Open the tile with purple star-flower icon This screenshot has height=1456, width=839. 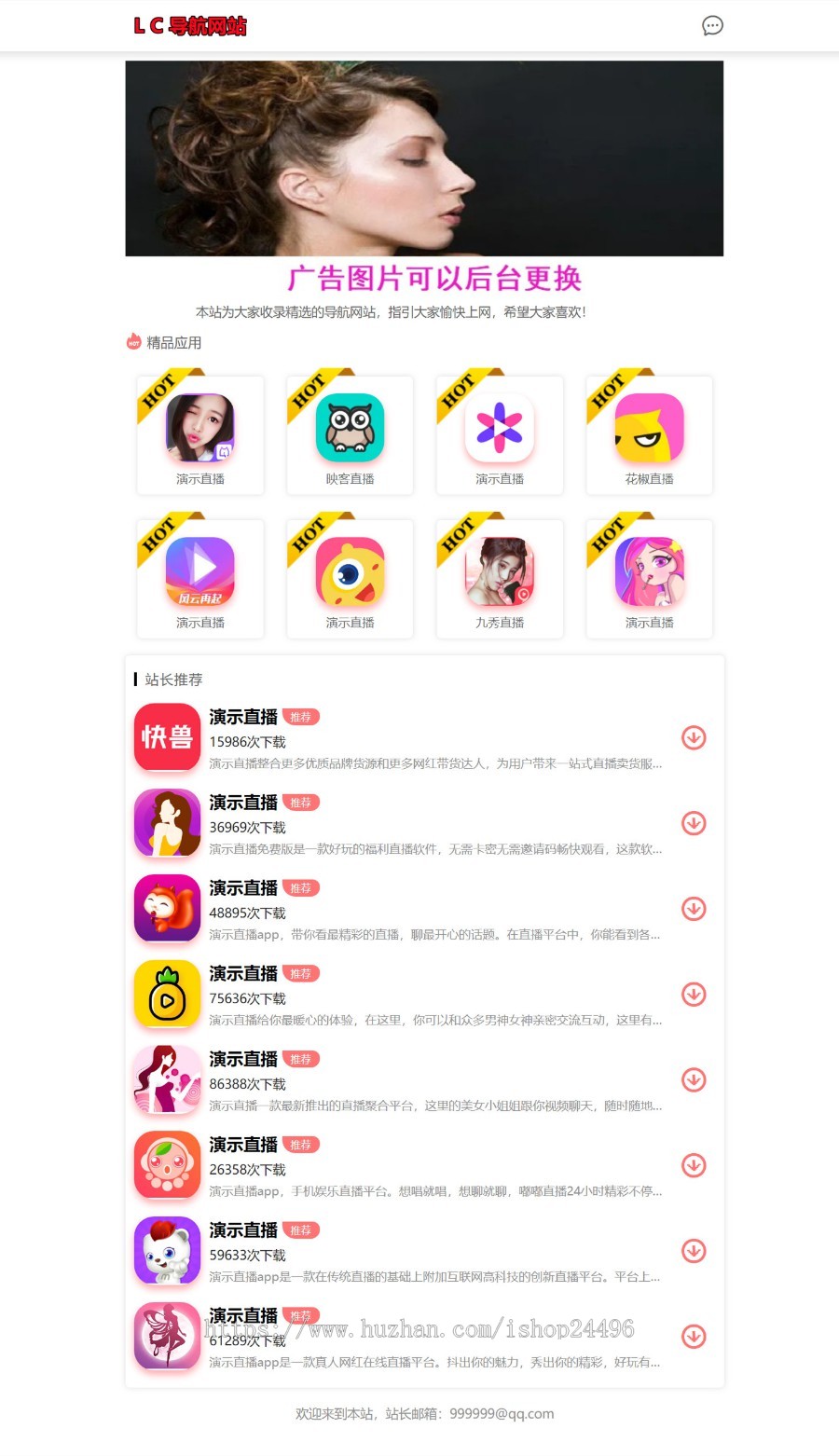(x=500, y=435)
